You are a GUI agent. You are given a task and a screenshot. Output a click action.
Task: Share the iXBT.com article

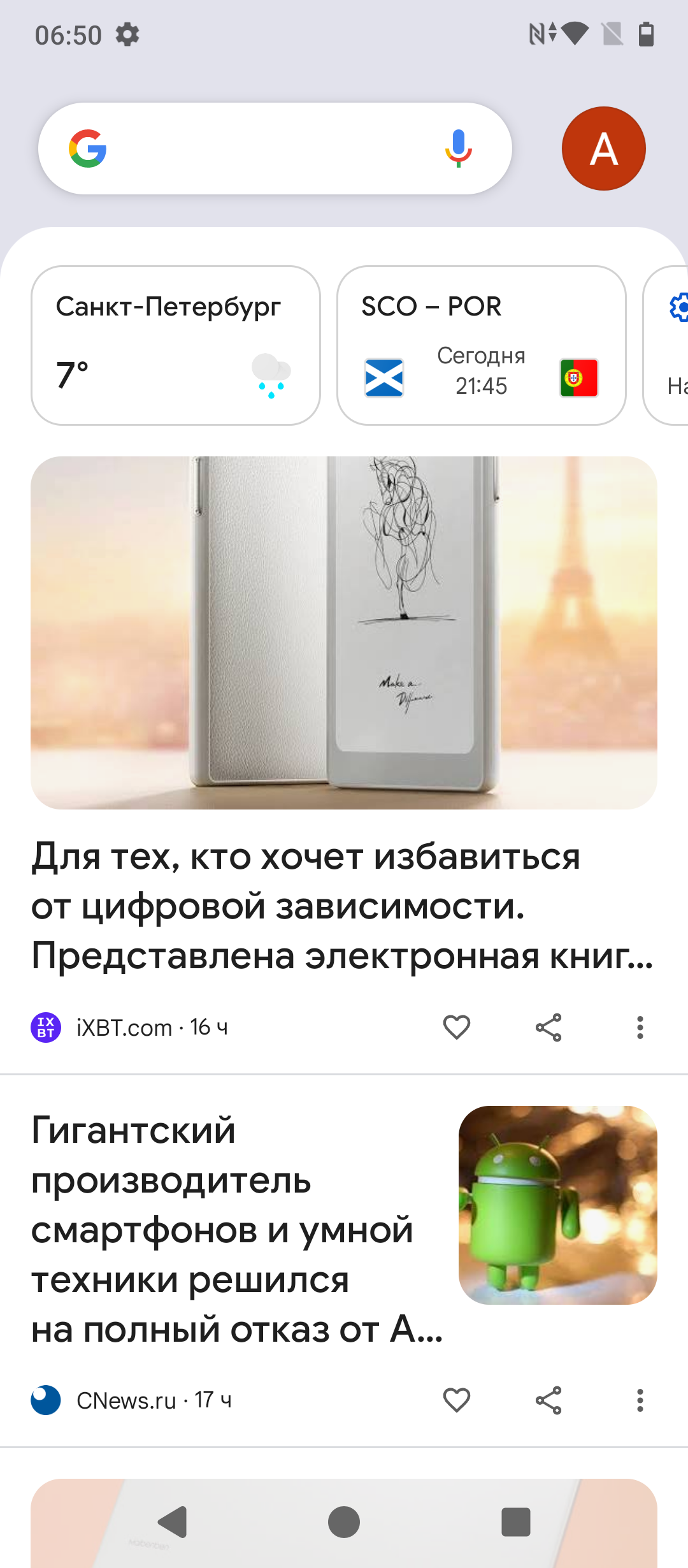pos(548,1027)
